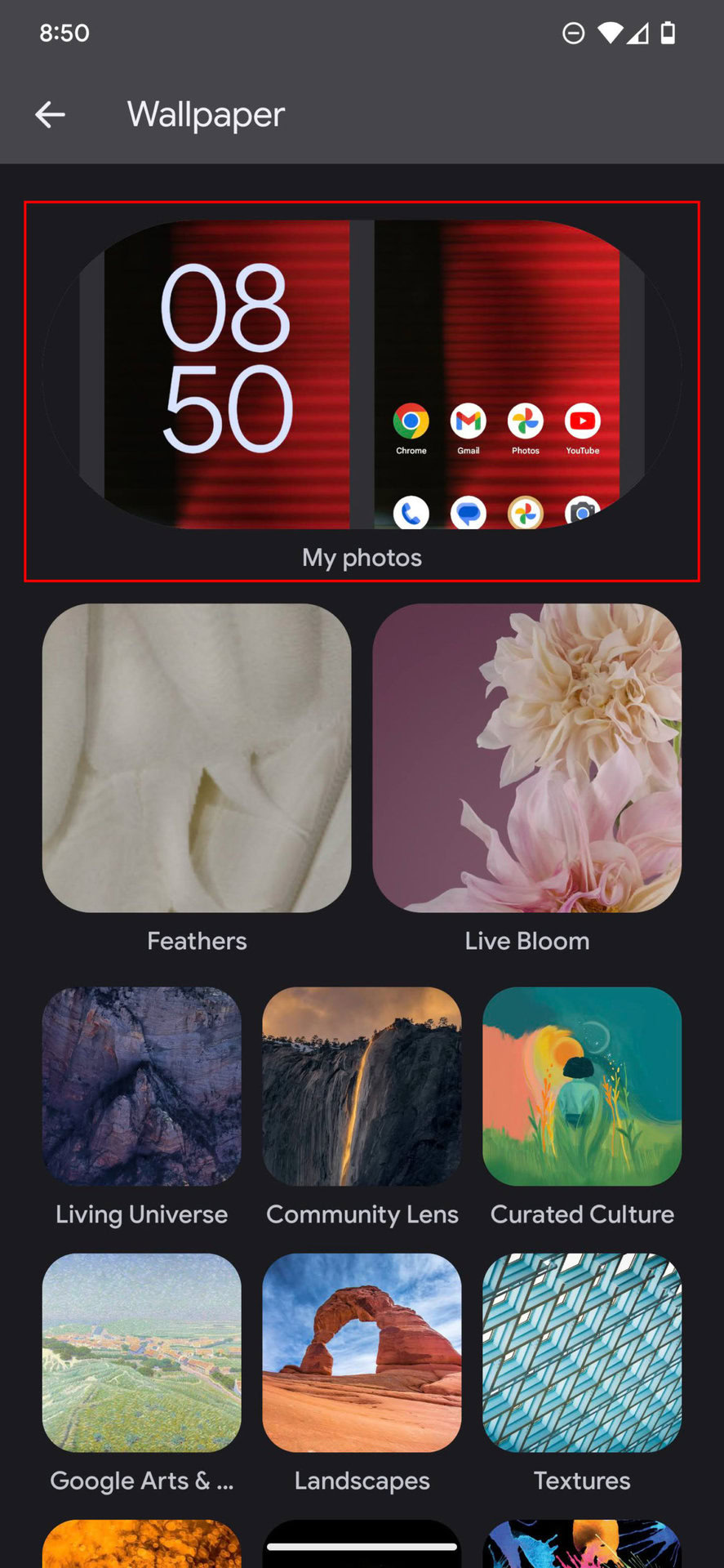This screenshot has height=1568, width=724.
Task: Open the Textures wallpaper category
Action: pos(582,1352)
